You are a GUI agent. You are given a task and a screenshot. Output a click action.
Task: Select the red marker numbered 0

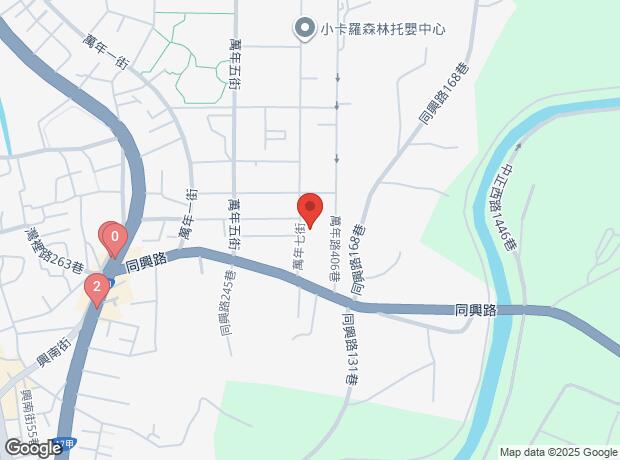point(115,240)
